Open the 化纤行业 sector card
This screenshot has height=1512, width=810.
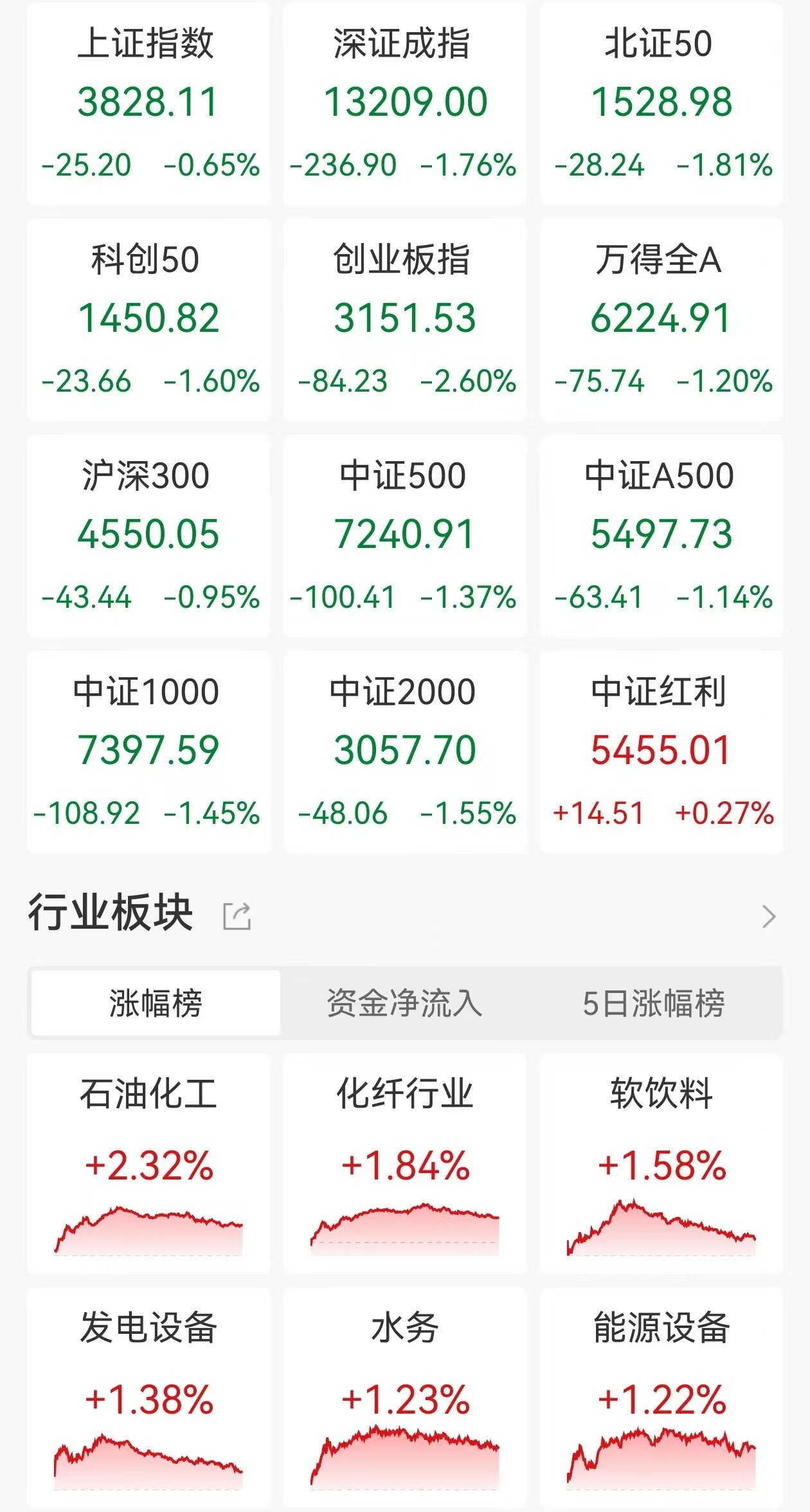404,1164
